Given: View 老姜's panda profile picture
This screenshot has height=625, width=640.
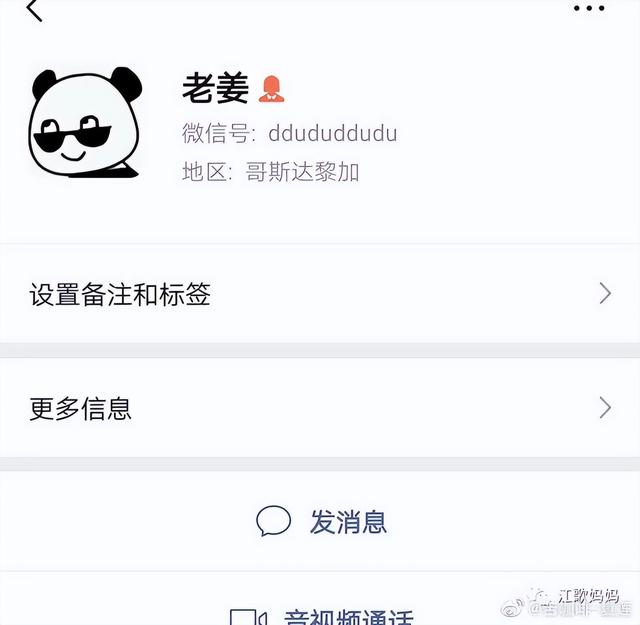Looking at the screenshot, I should [x=85, y=122].
